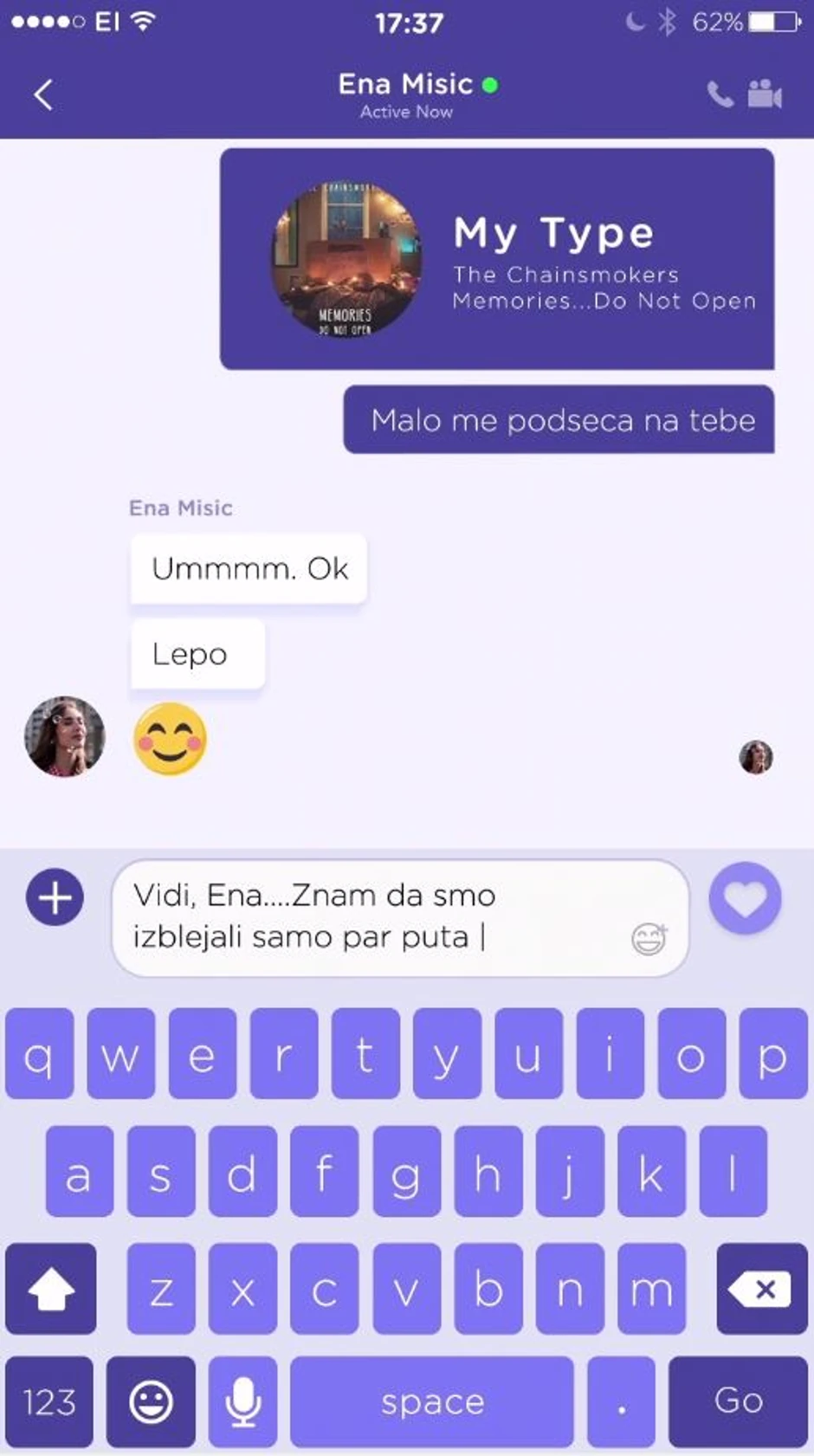The height and width of the screenshot is (1456, 814).
Task: Tap the Go key on keyboard
Action: (738, 1401)
